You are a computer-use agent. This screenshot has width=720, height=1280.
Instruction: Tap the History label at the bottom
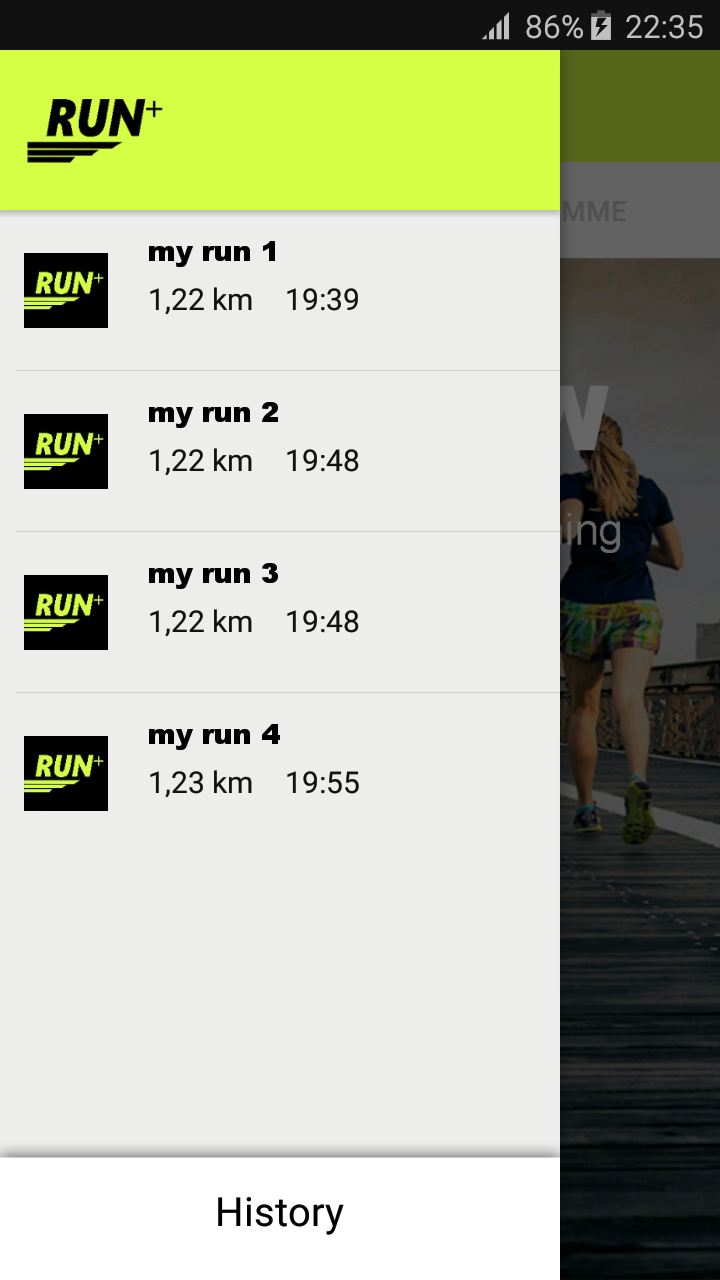[x=279, y=1212]
